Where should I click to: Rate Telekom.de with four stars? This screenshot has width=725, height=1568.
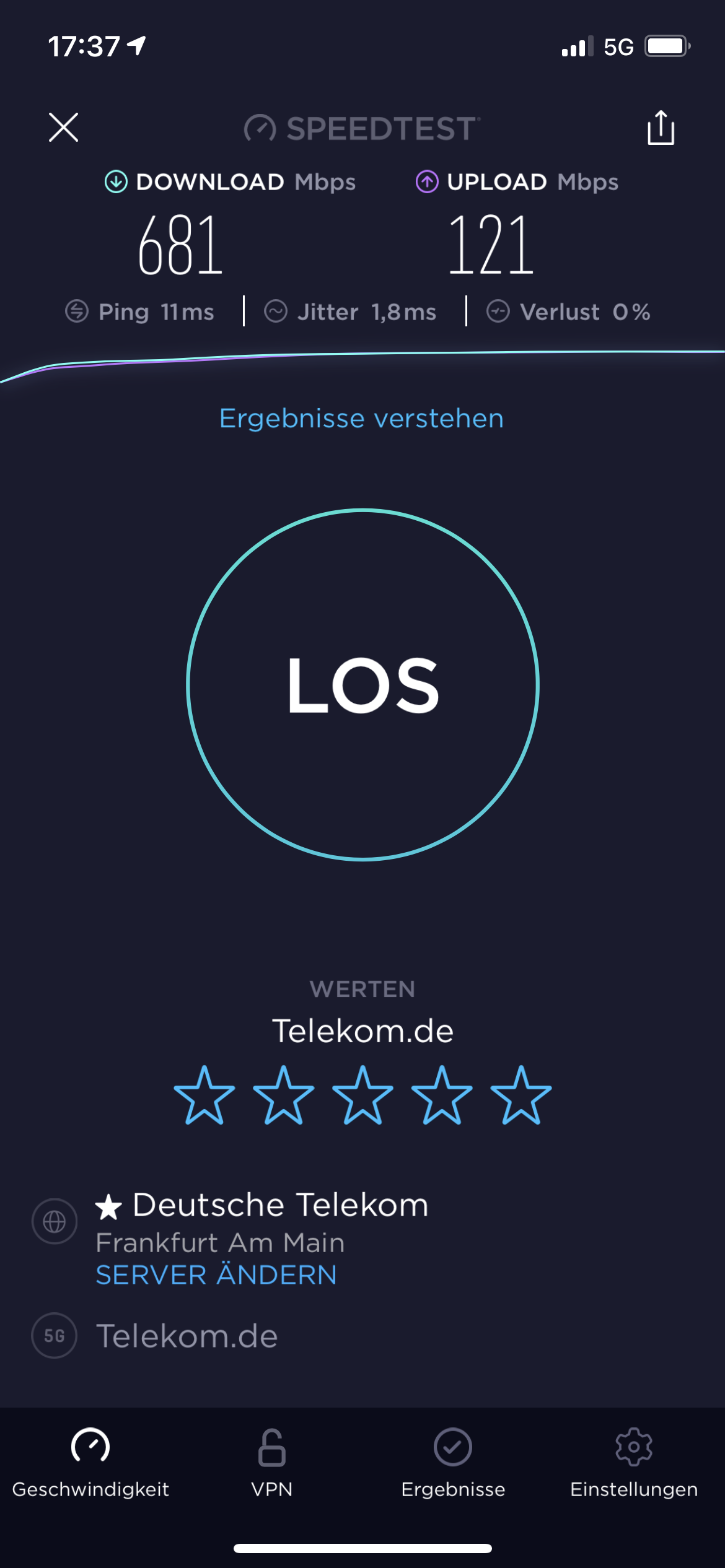click(x=442, y=1095)
